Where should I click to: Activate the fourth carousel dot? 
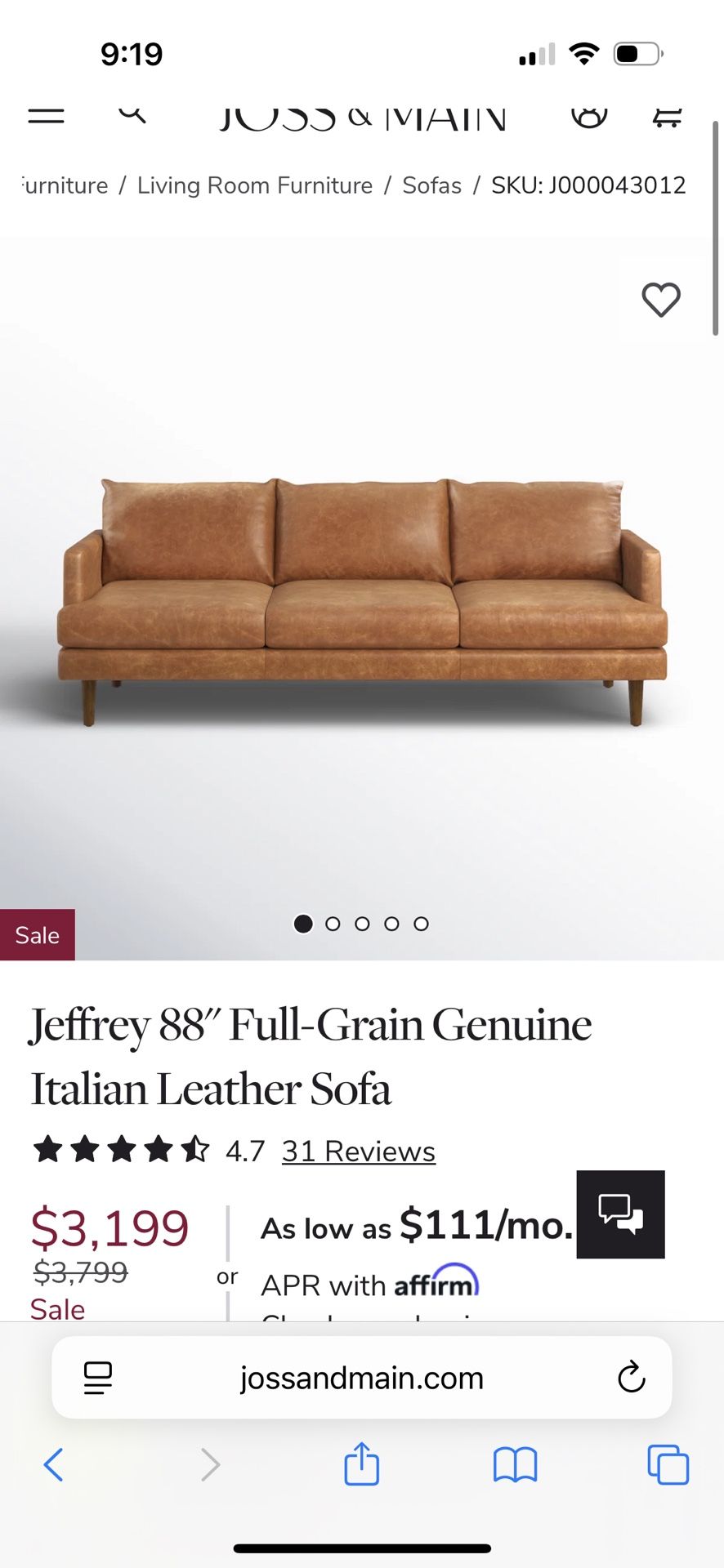click(x=391, y=924)
